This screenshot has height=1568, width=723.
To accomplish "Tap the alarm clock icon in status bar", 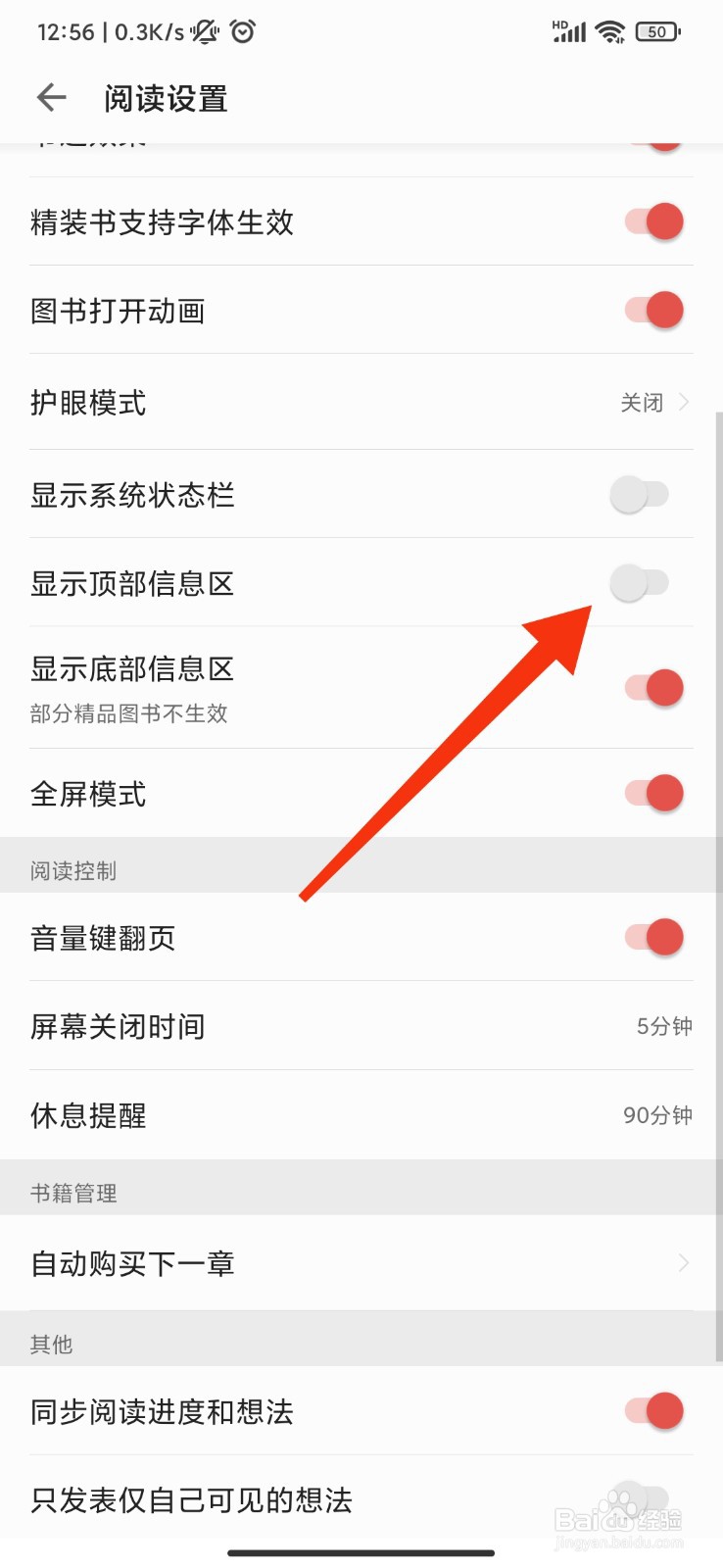I will 242,30.
